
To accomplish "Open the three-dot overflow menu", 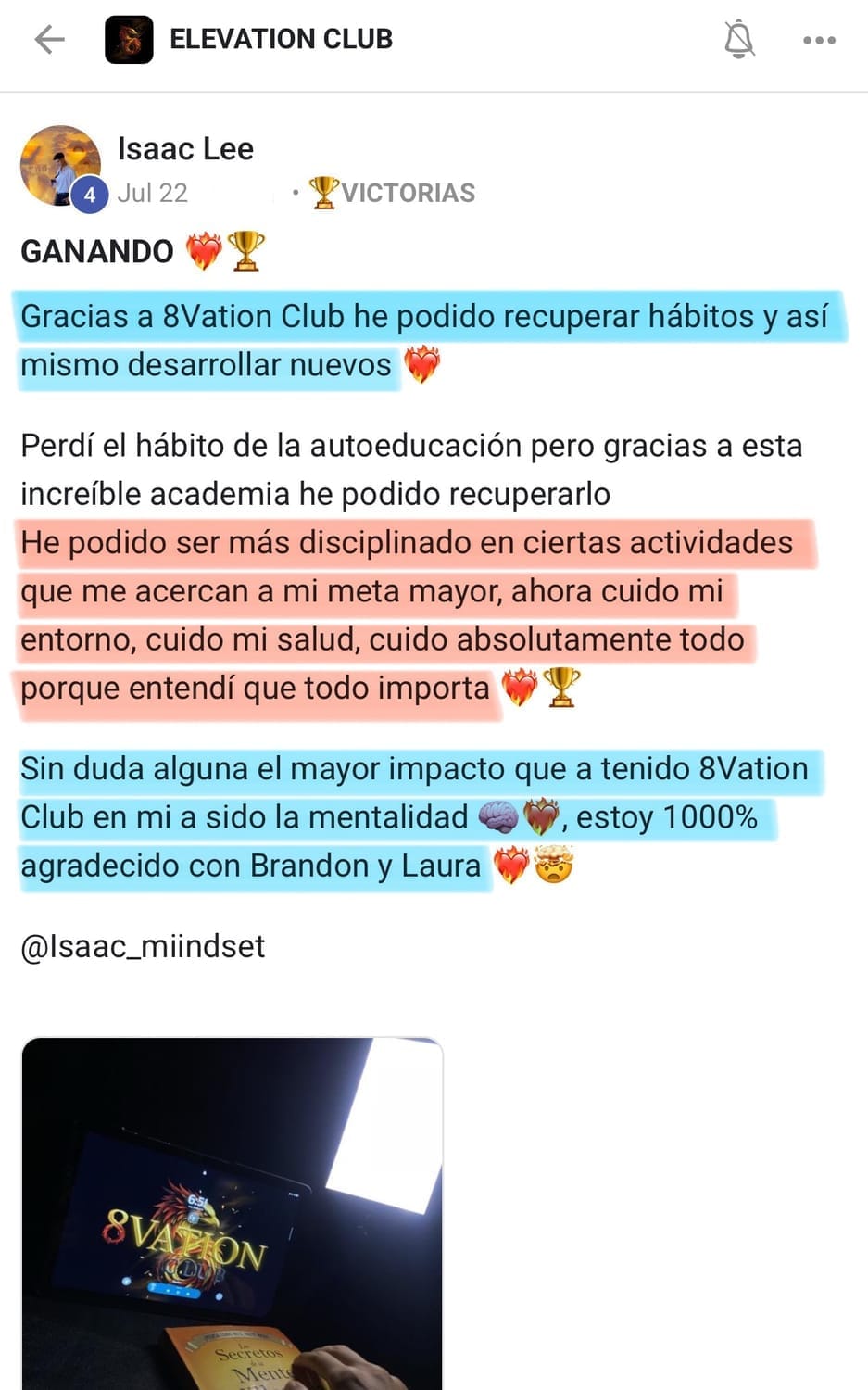I will pos(819,40).
